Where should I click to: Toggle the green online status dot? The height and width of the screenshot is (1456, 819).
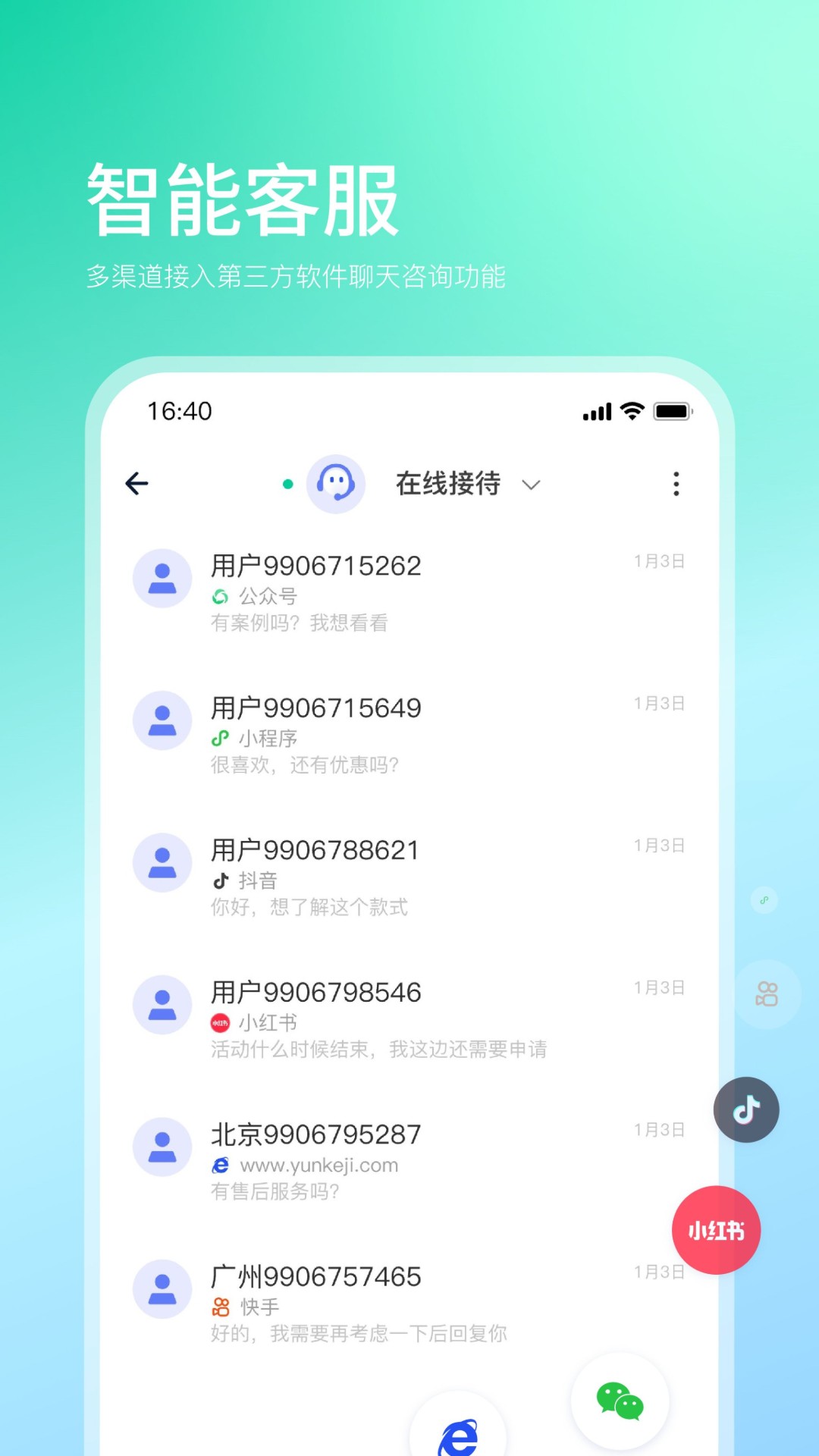point(287,484)
